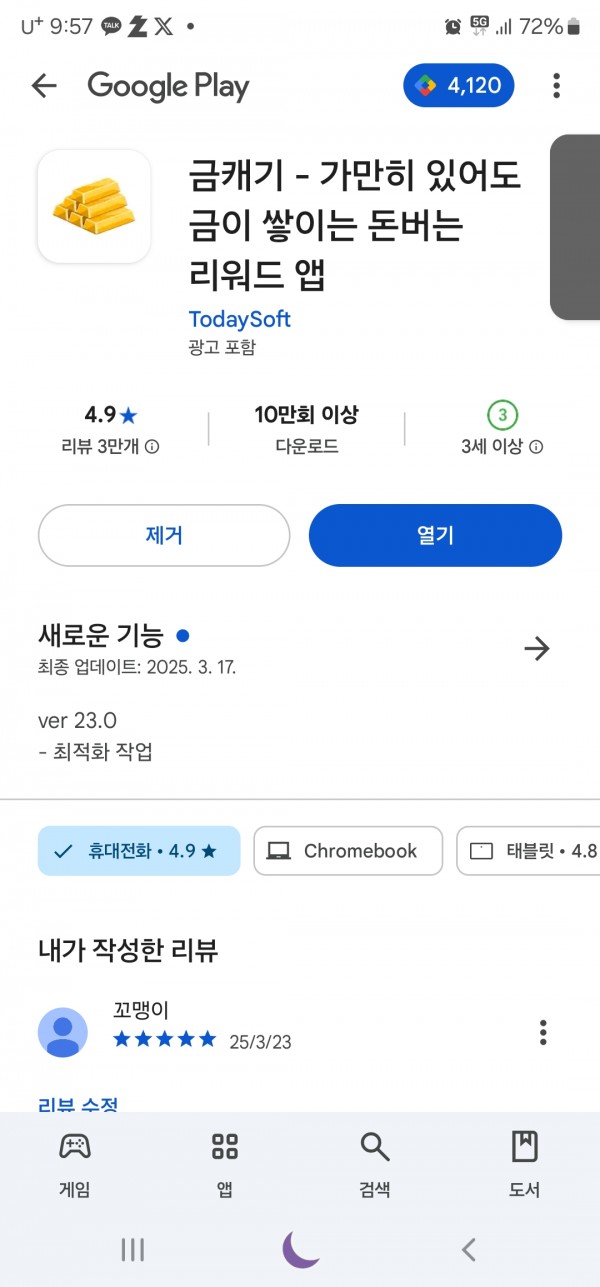Tap the system back button
Image resolution: width=600 pixels, height=1287 pixels.
(x=467, y=1249)
